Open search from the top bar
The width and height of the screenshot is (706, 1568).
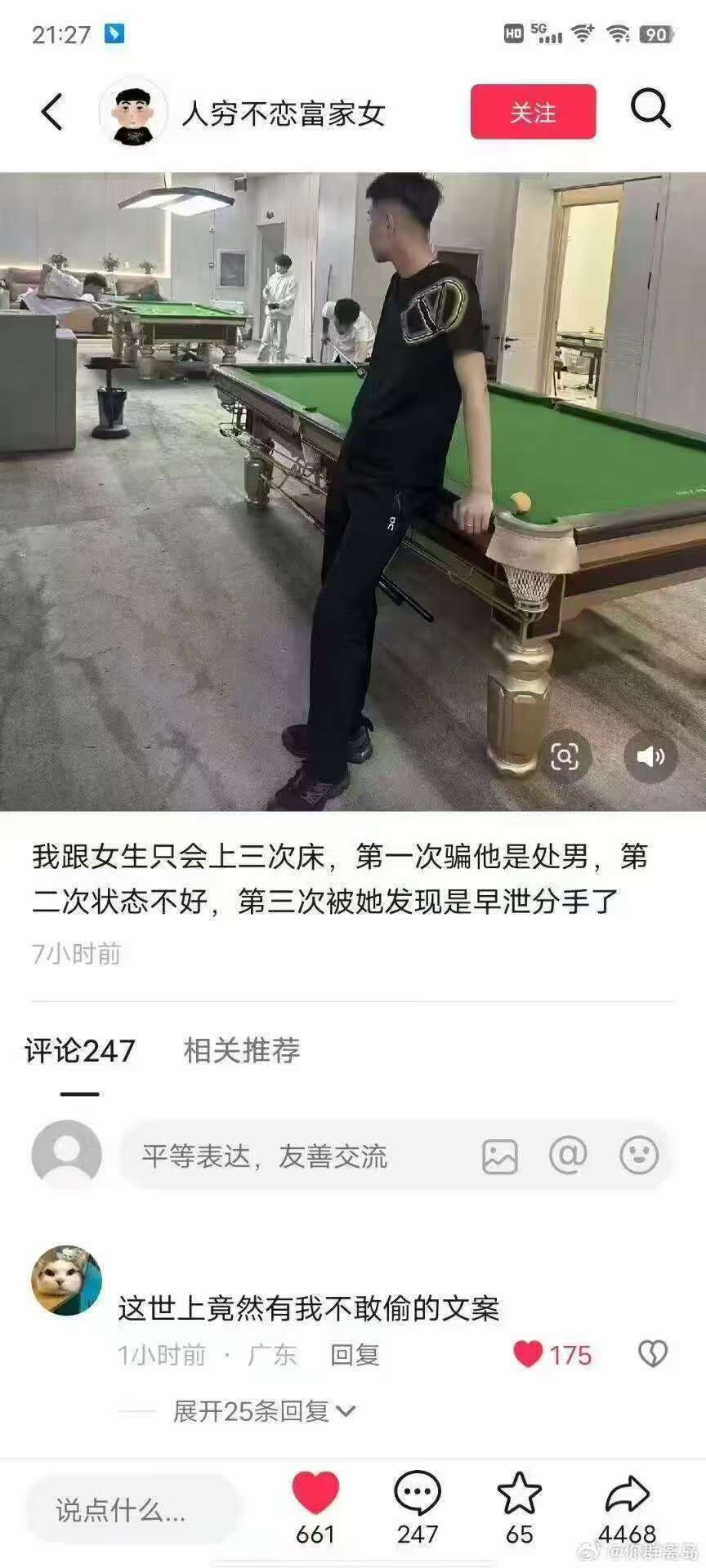pos(650,111)
